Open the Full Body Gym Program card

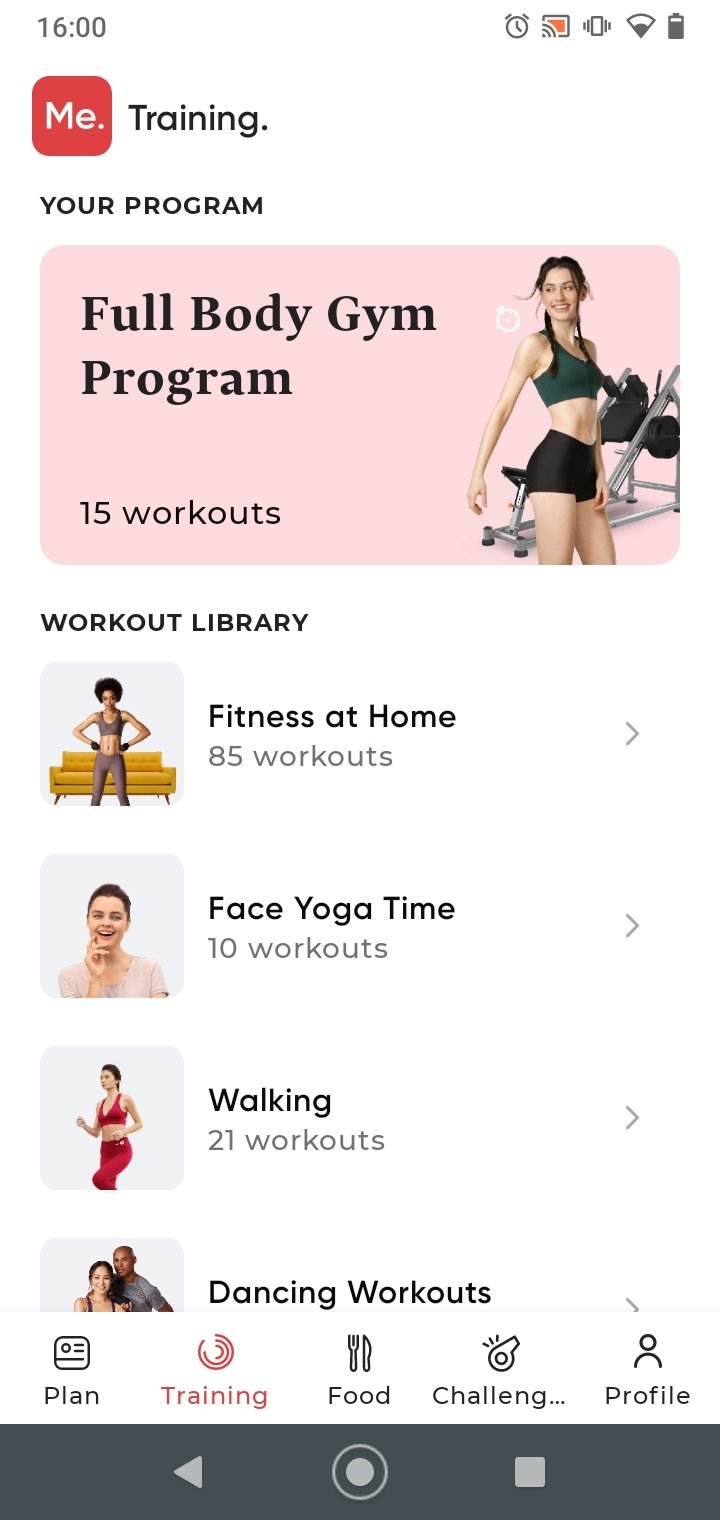tap(360, 405)
